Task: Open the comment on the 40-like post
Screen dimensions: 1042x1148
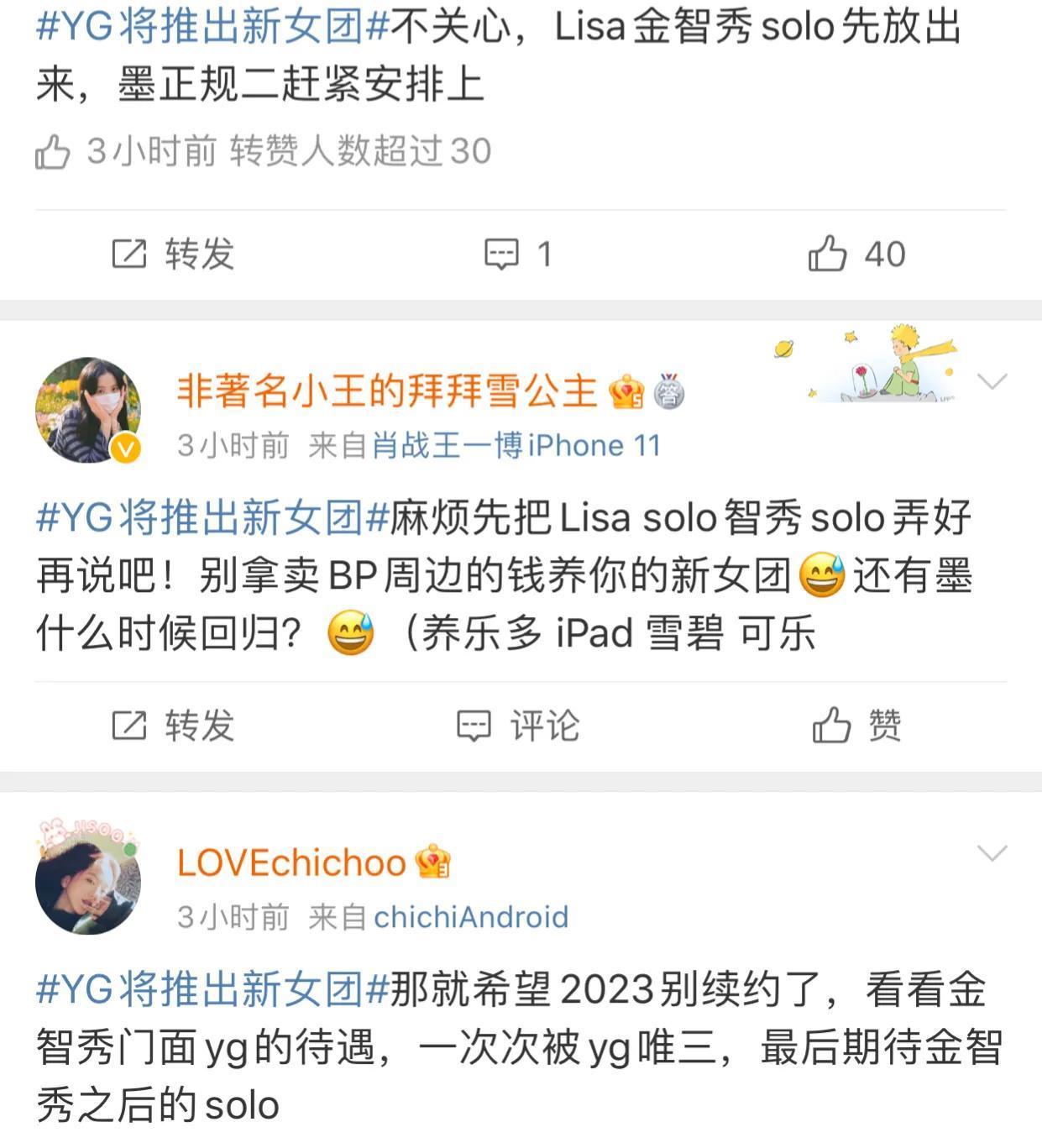Action: coord(517,254)
